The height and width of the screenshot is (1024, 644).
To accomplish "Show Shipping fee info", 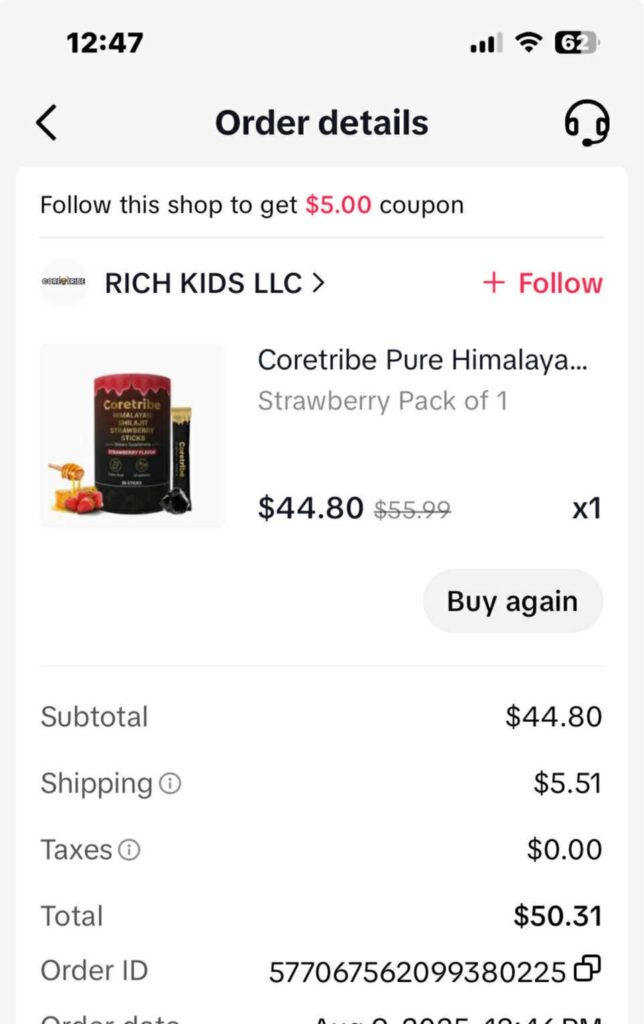I will pos(171,784).
